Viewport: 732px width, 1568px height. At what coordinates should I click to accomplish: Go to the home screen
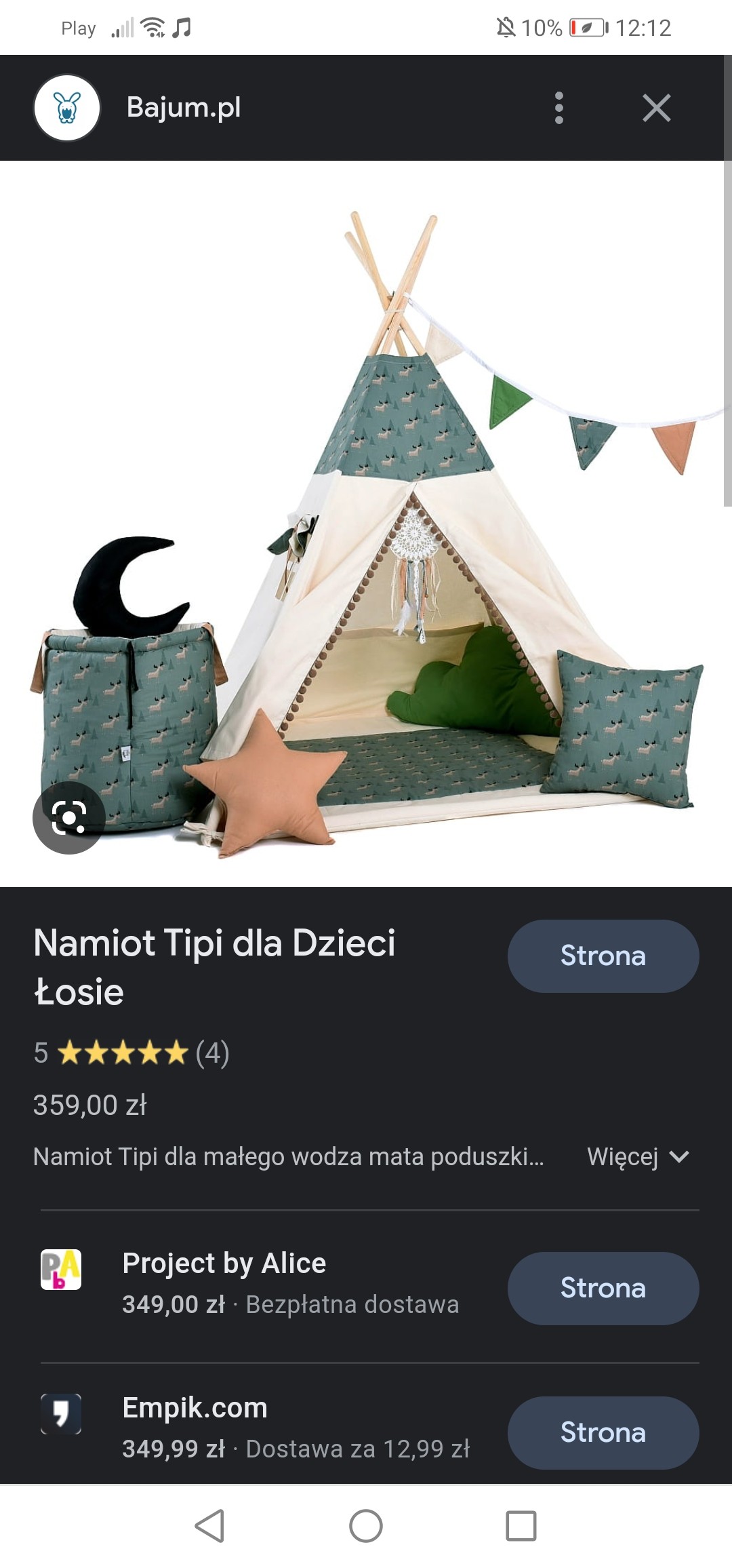(366, 1526)
